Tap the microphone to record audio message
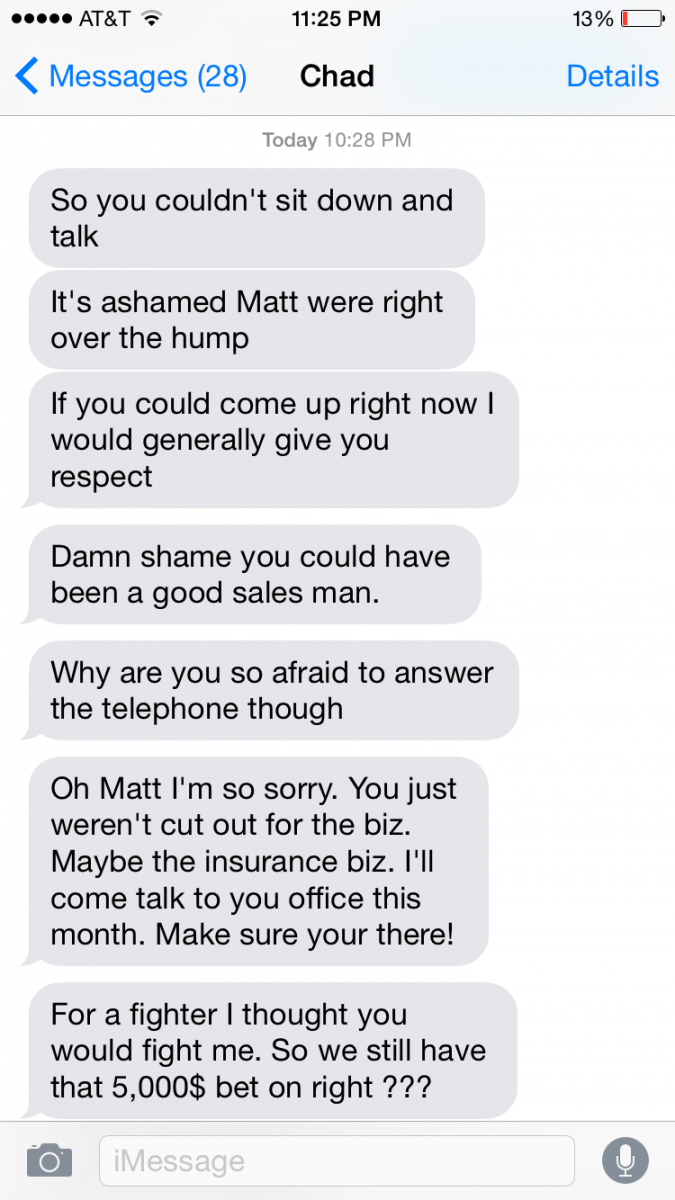675x1200 pixels. click(625, 1161)
